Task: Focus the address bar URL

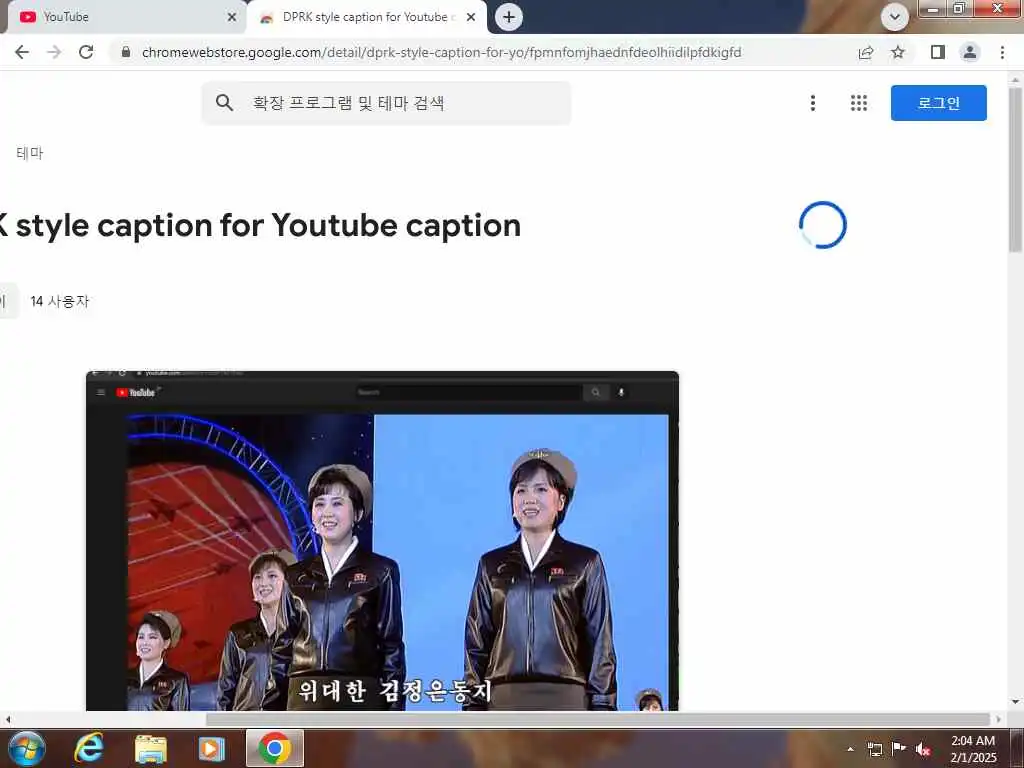Action: (x=440, y=52)
